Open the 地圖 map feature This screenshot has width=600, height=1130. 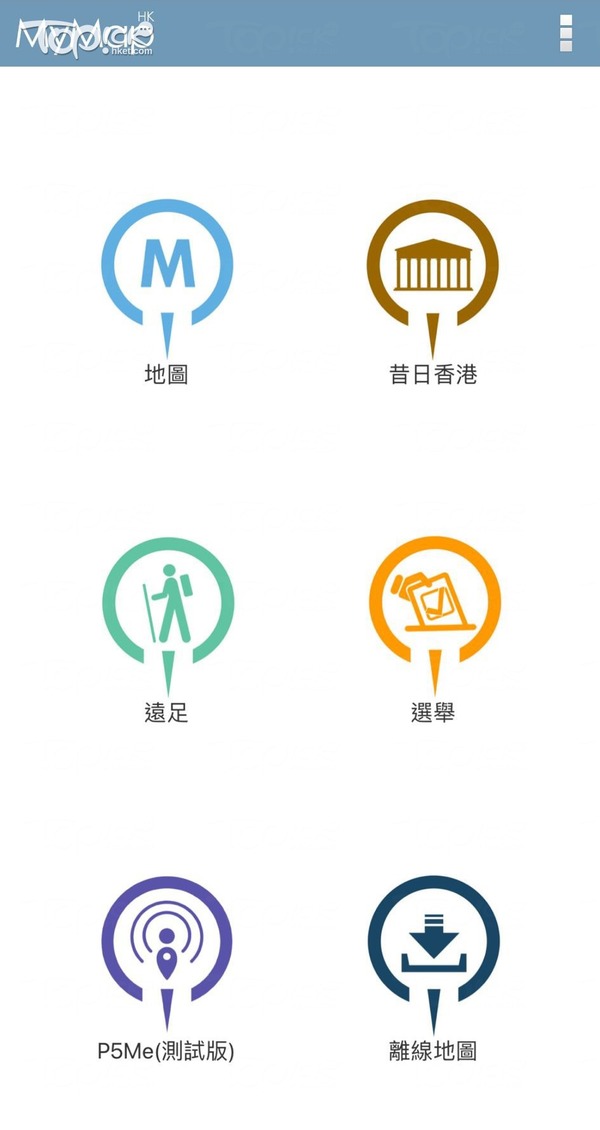[167, 292]
